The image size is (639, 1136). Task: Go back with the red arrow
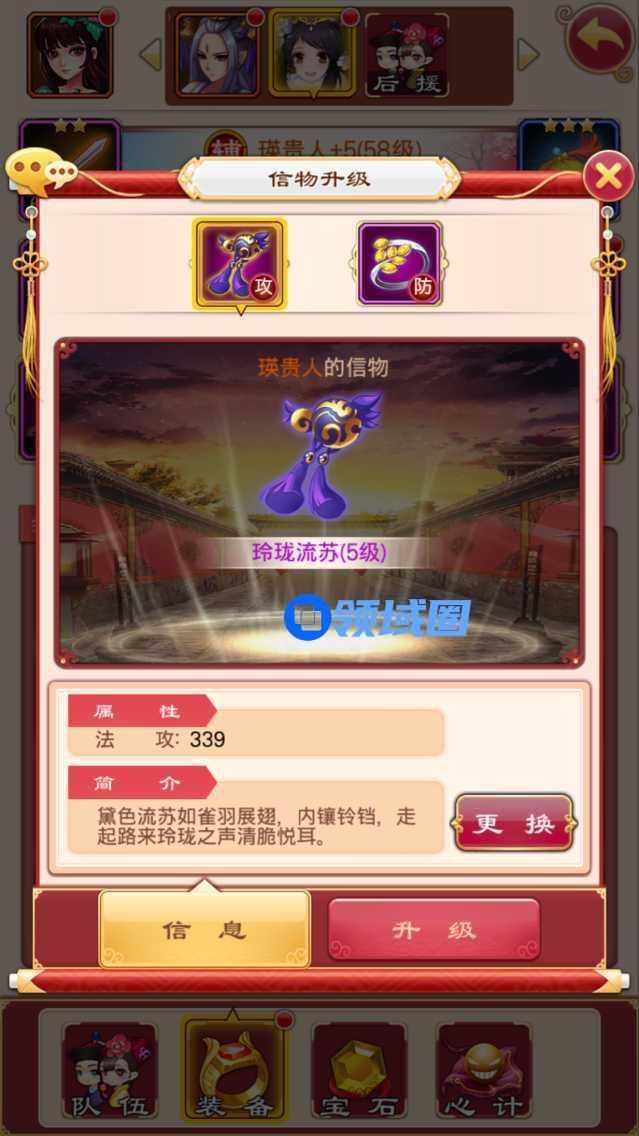tap(600, 40)
